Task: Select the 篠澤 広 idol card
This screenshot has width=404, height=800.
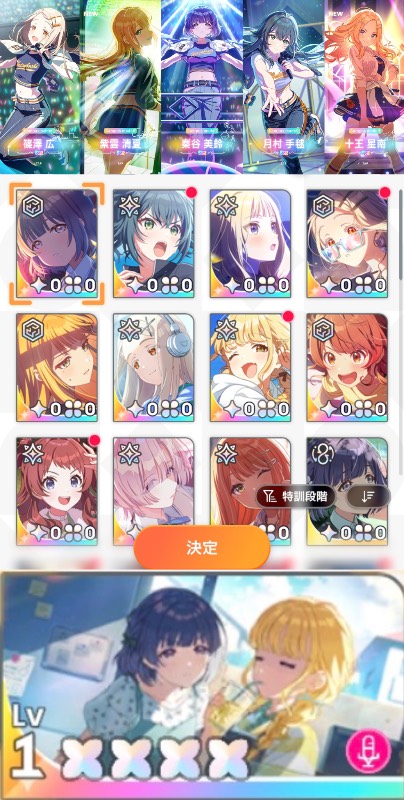Action: click(x=41, y=87)
